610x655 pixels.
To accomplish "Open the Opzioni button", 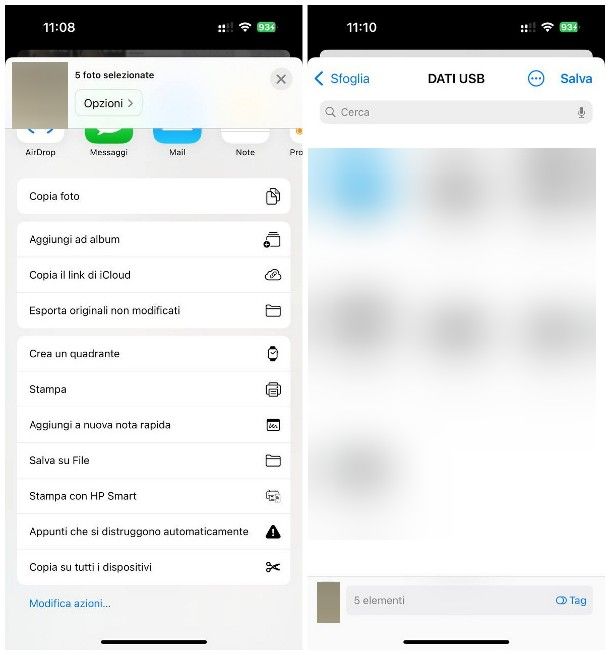I will point(108,103).
